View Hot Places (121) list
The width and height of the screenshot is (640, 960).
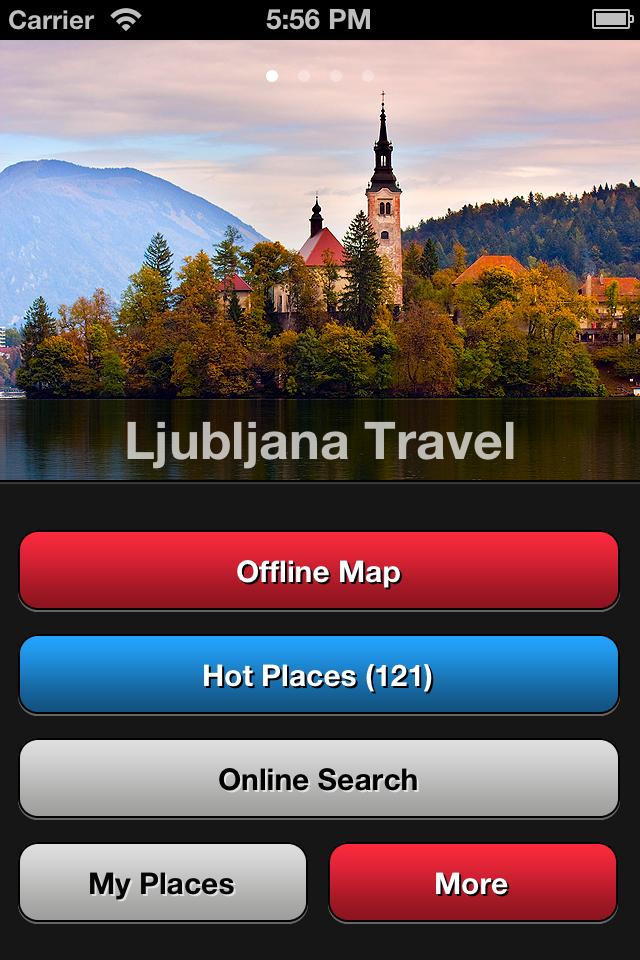(x=319, y=675)
